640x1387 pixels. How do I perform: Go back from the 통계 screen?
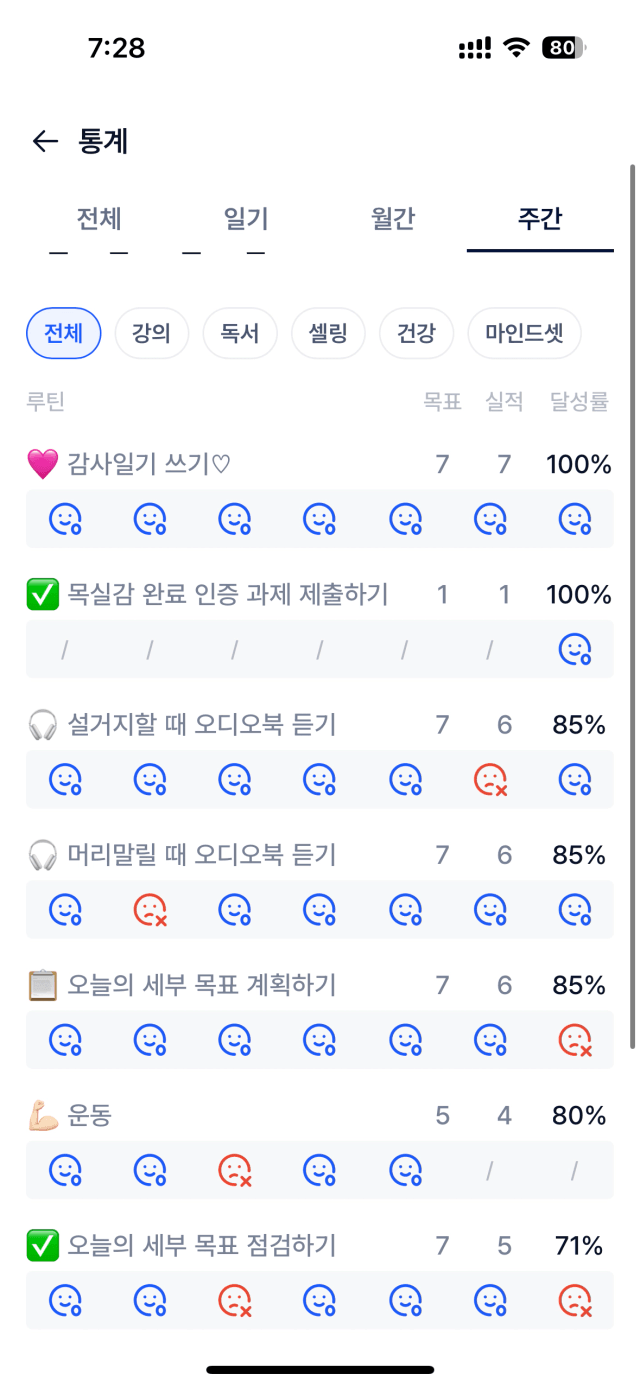point(45,142)
